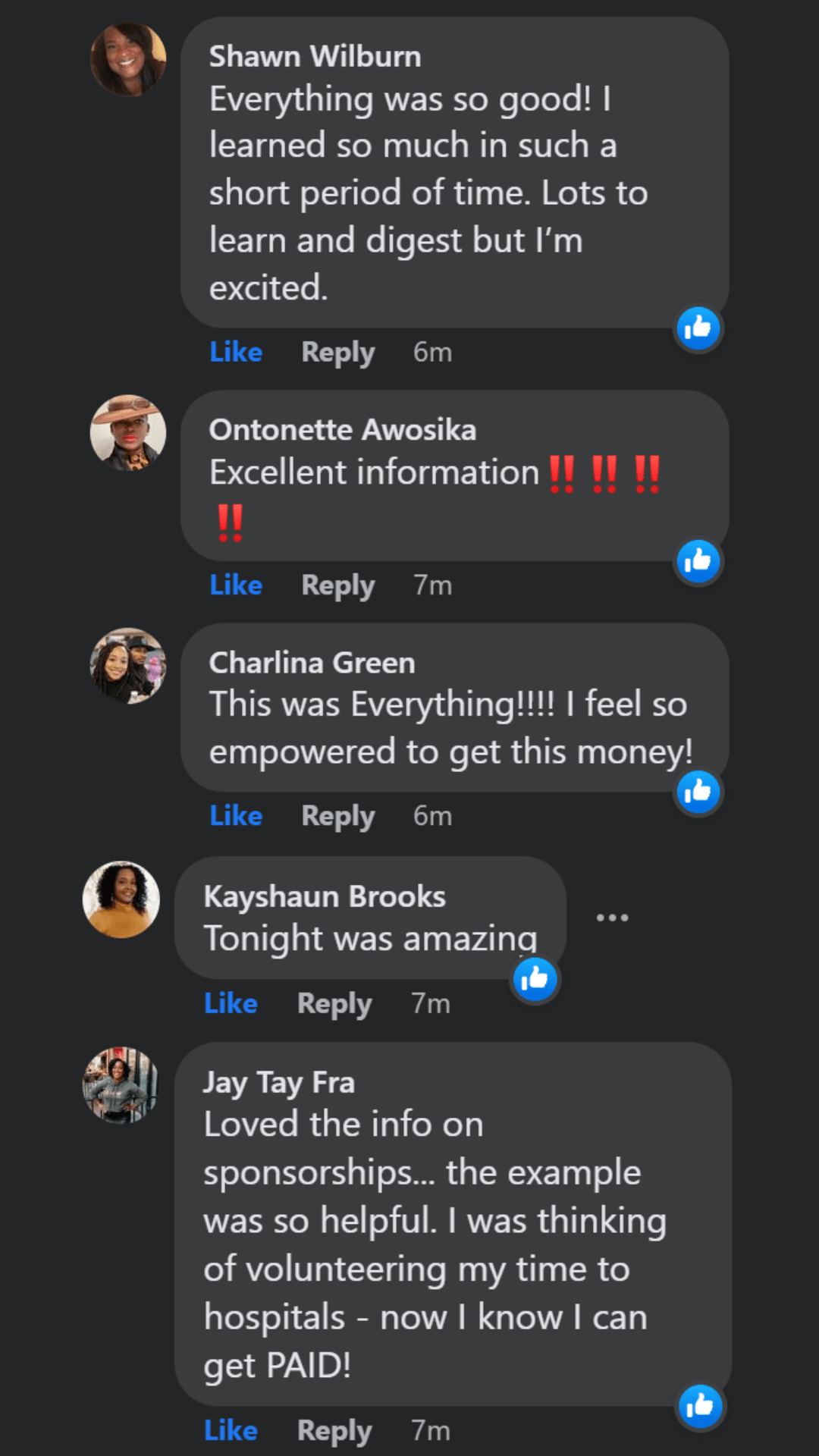Like Ontonette Awosika's comment
The width and height of the screenshot is (819, 1456).
(x=236, y=585)
